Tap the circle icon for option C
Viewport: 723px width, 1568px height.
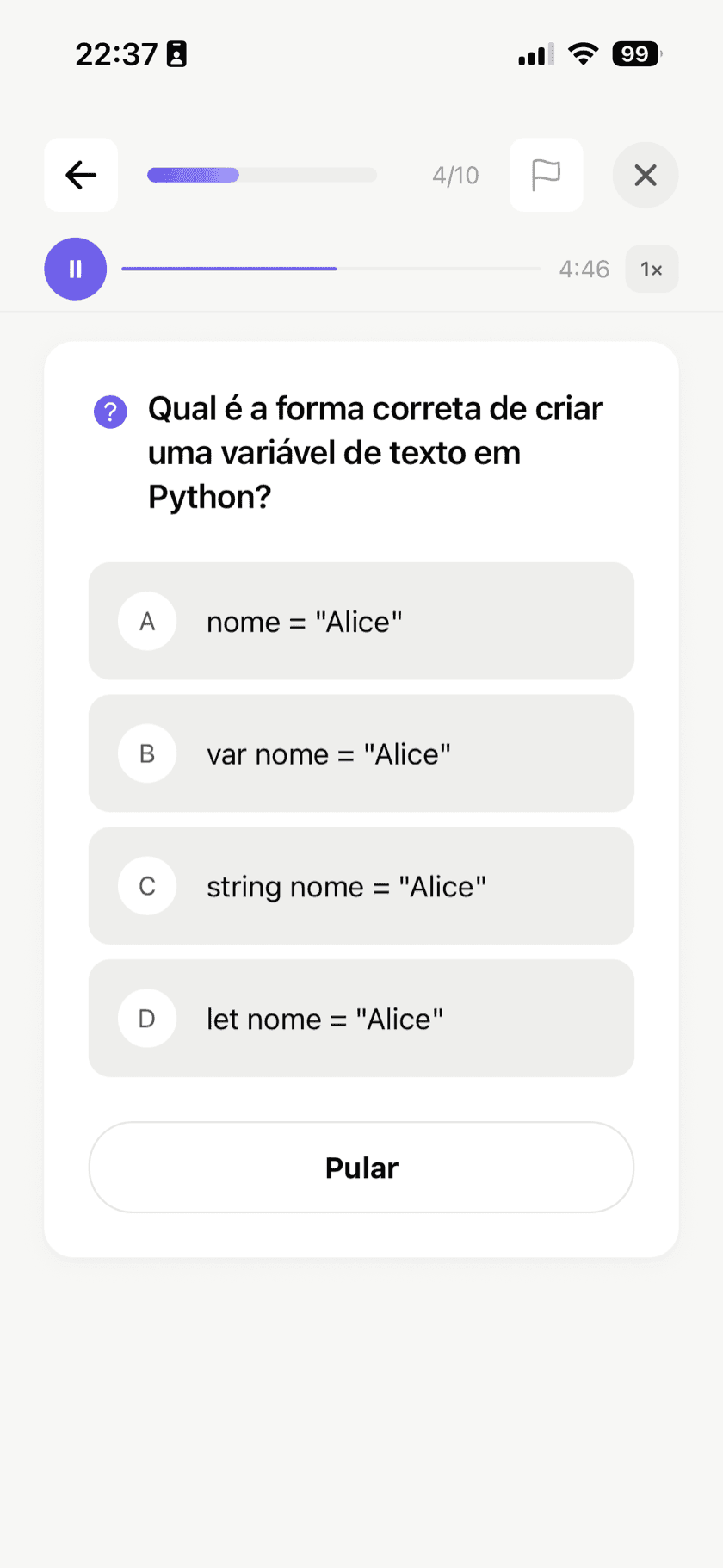[146, 886]
